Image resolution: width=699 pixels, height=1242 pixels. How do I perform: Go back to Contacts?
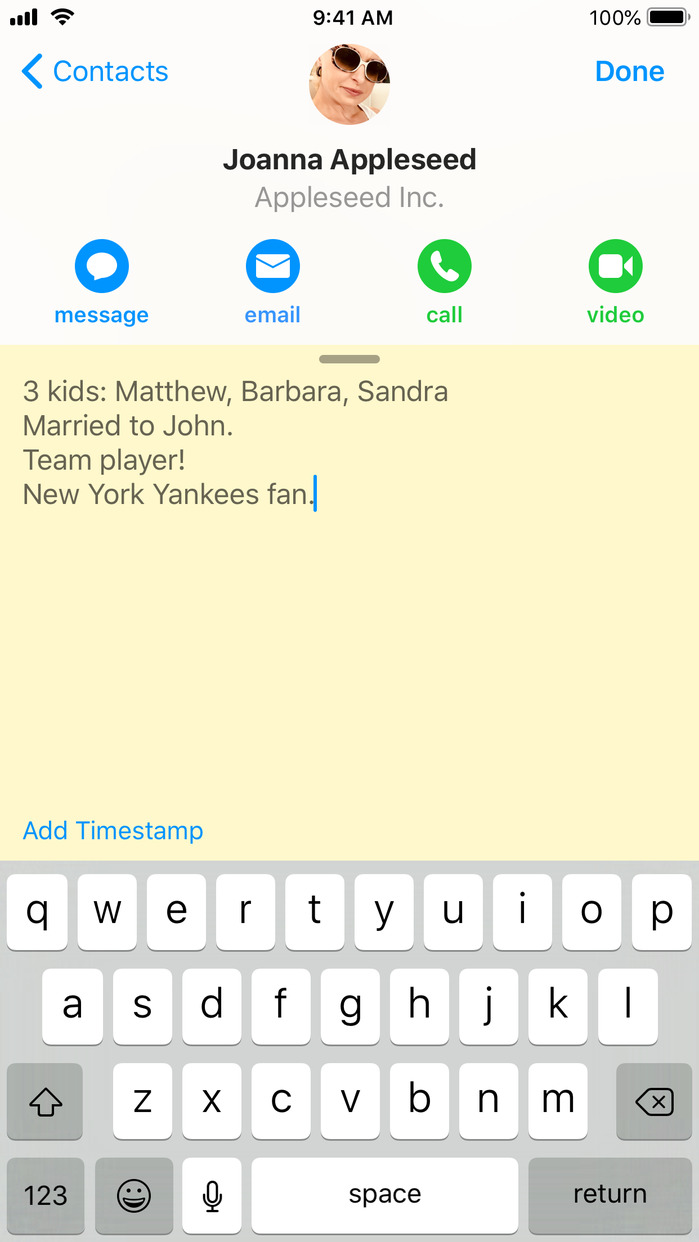pos(95,72)
